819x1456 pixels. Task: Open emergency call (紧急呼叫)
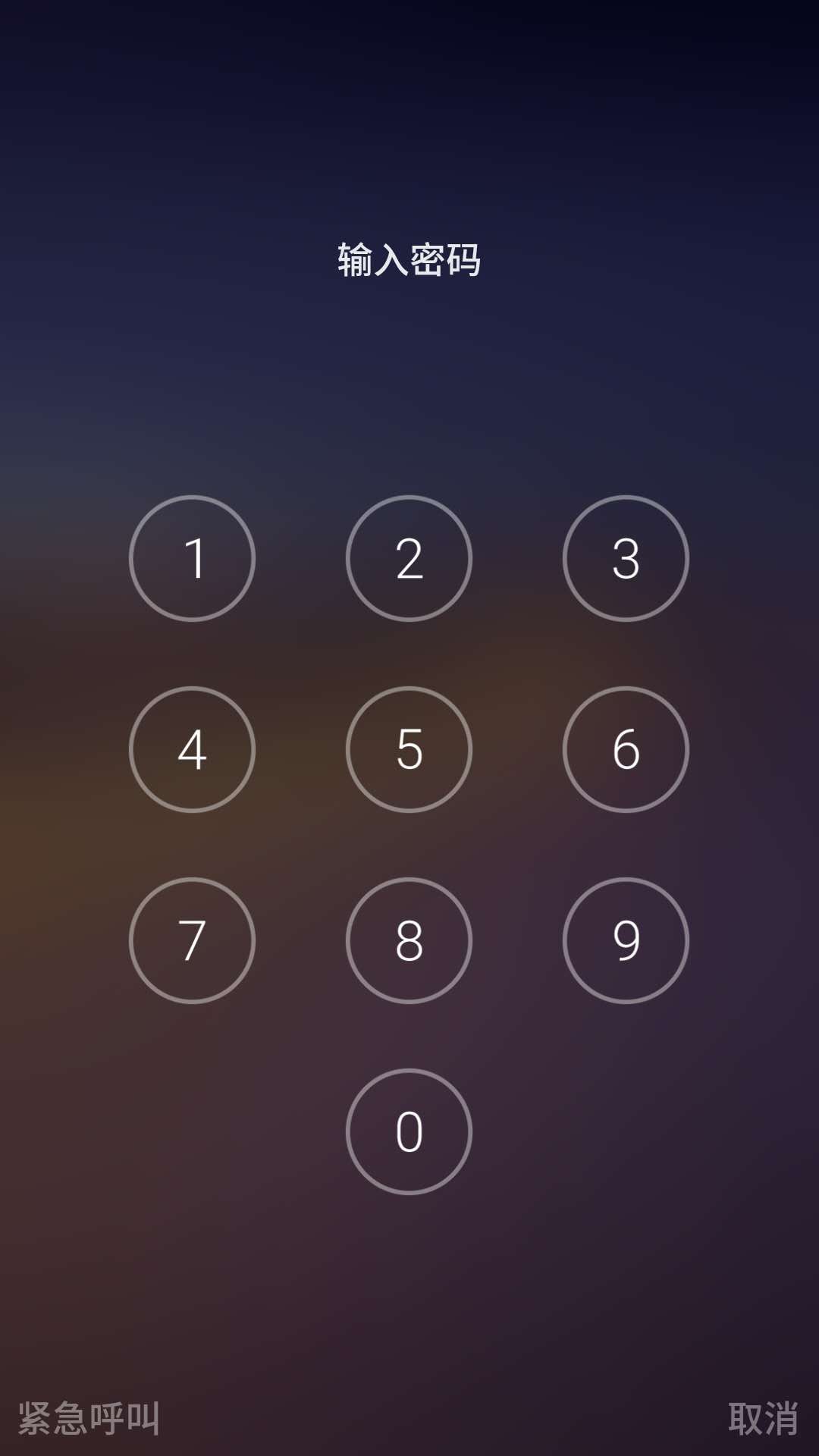89,1417
